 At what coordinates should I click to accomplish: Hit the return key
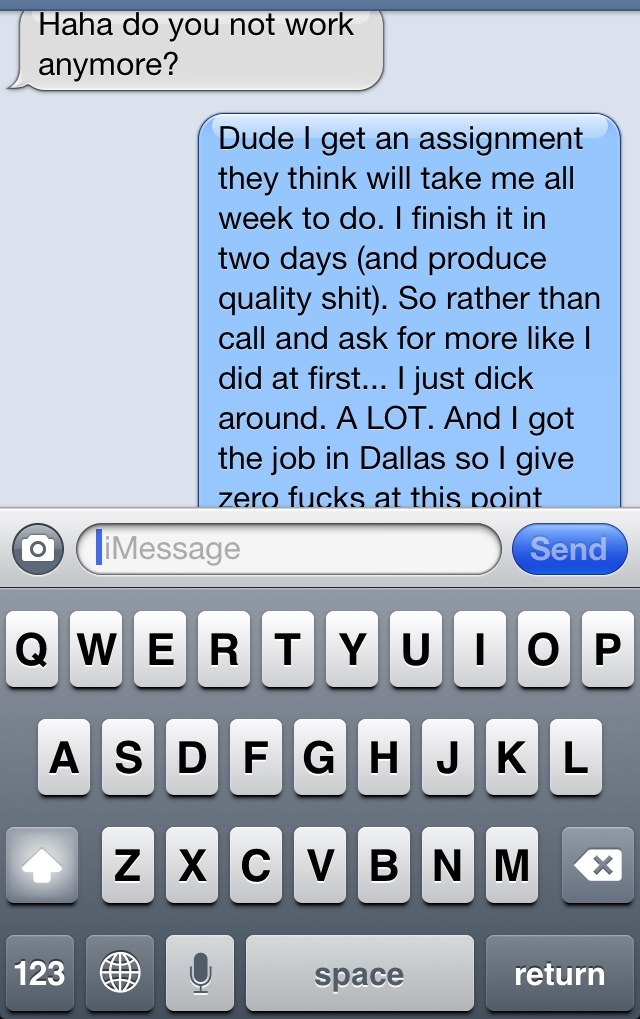559,973
